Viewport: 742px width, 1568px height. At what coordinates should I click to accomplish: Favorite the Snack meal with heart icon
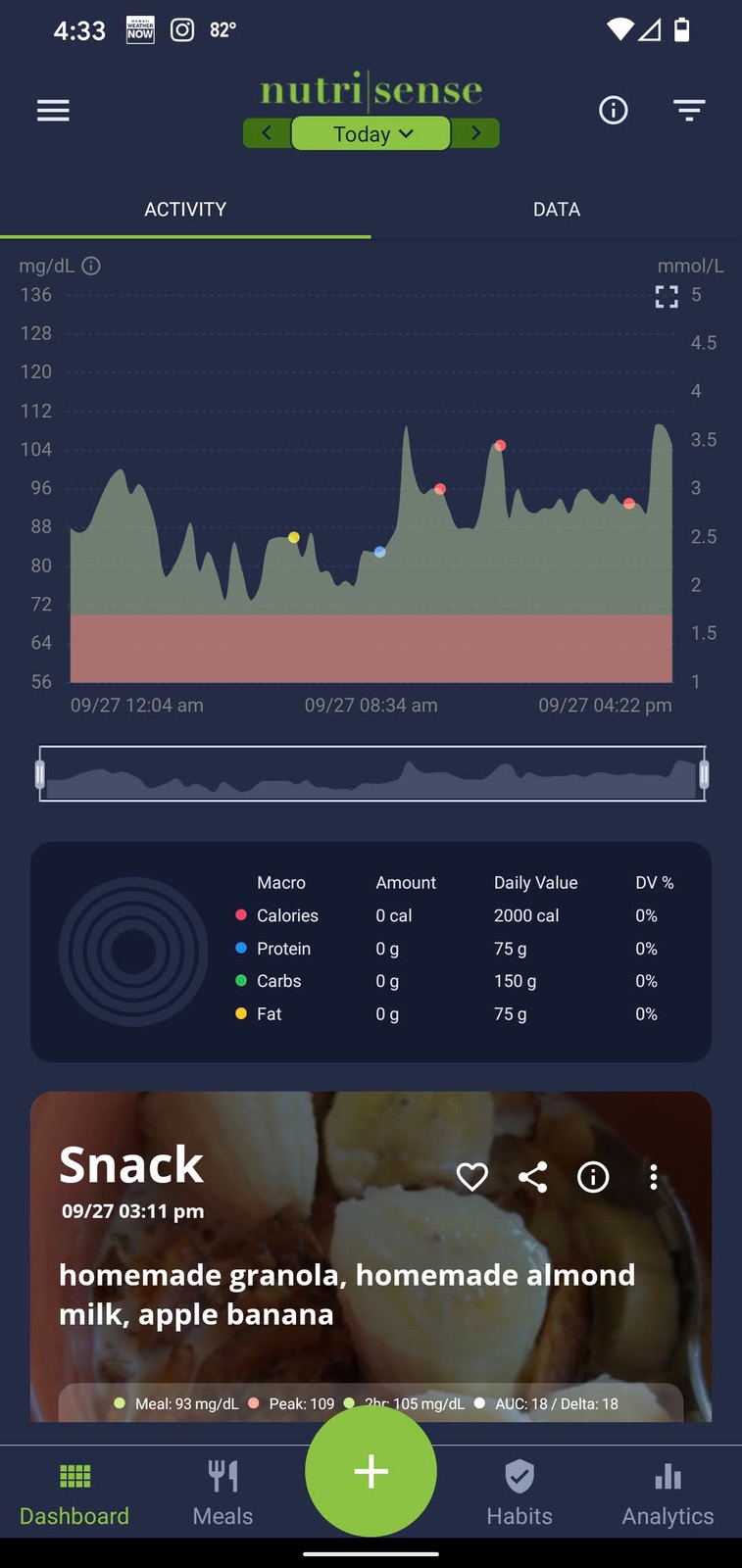(472, 1177)
